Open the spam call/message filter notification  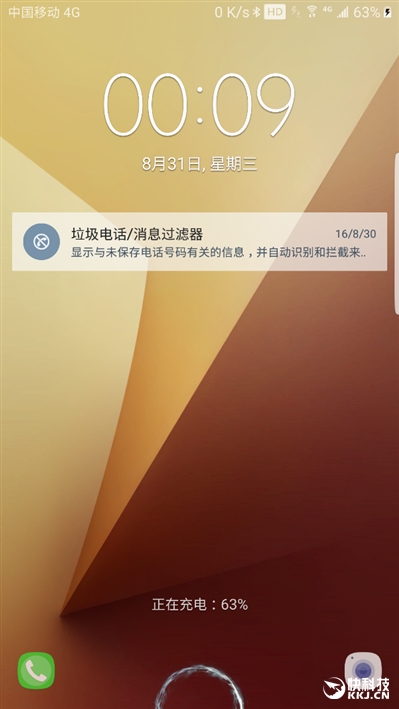[x=199, y=242]
